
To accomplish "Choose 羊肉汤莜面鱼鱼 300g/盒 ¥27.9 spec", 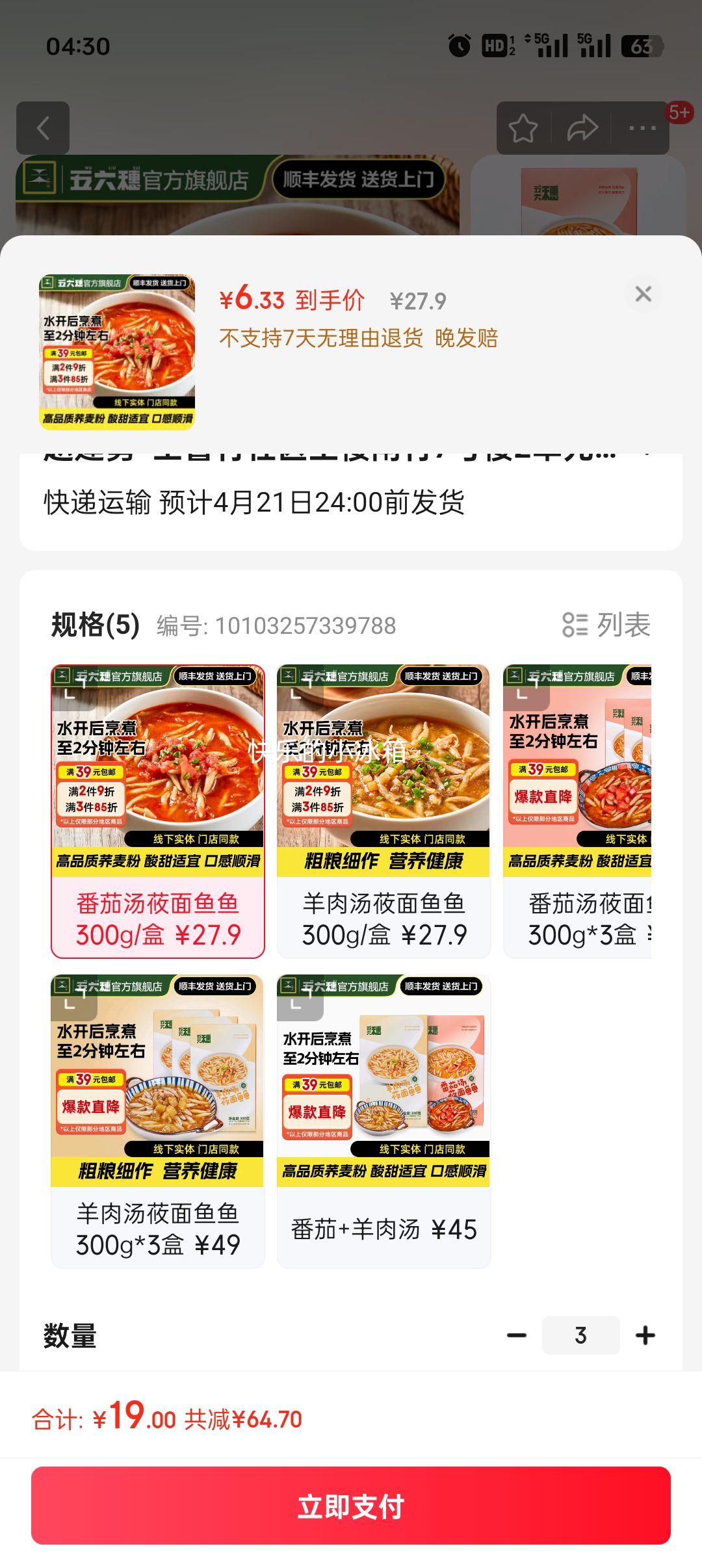I will tap(383, 811).
